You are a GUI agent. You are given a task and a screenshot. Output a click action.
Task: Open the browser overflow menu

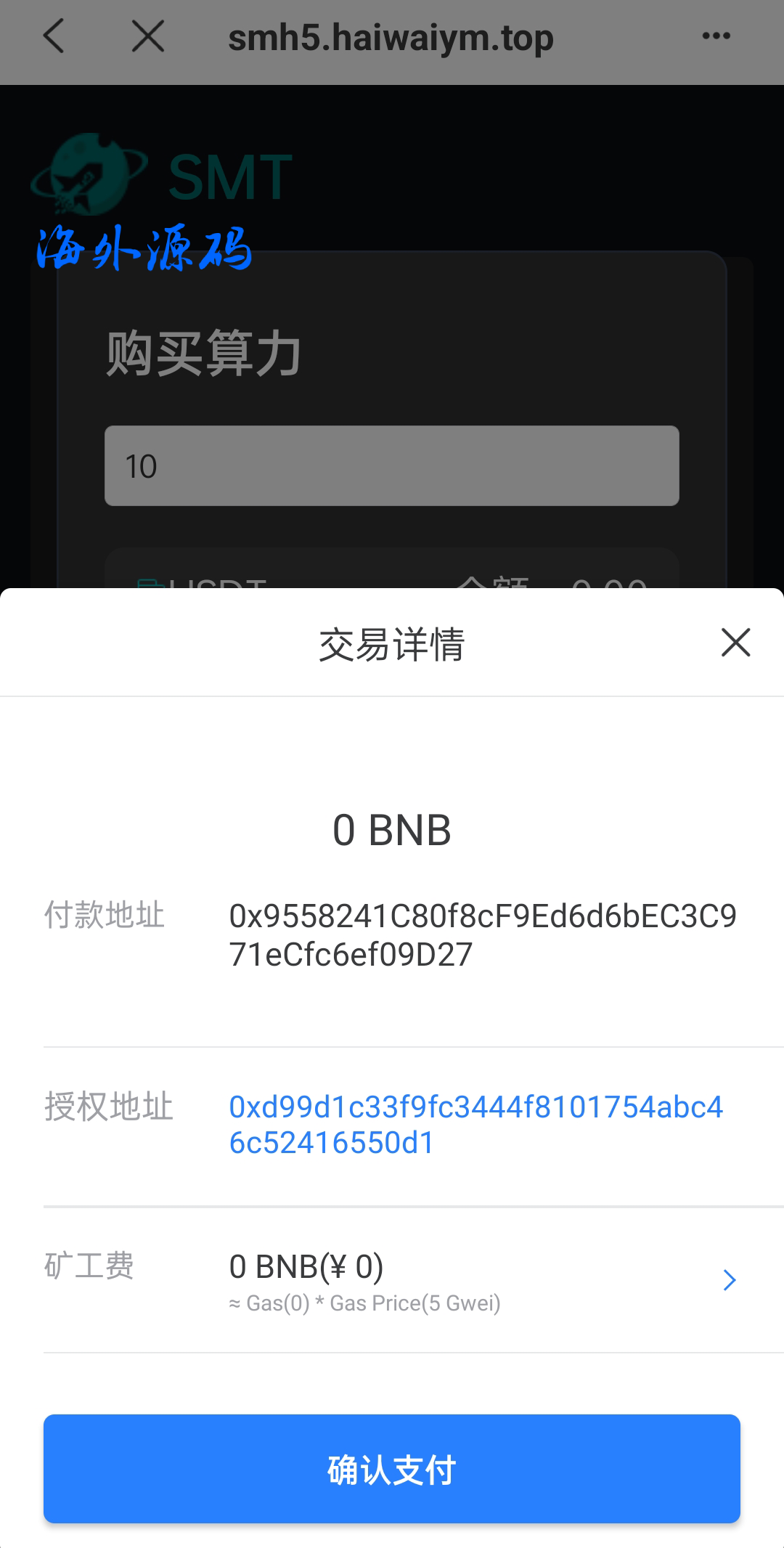click(716, 36)
